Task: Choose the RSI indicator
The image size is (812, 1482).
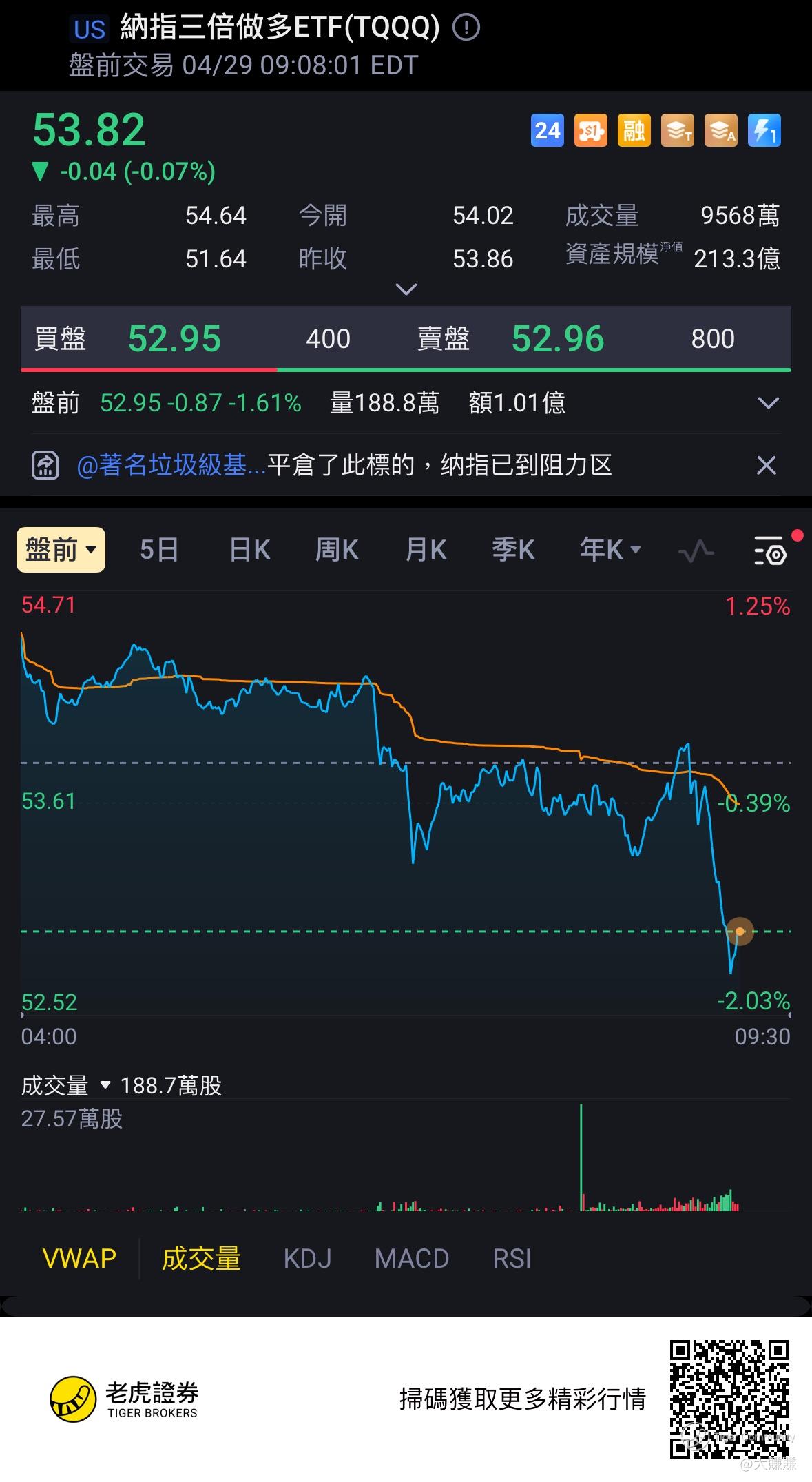Action: point(512,1259)
